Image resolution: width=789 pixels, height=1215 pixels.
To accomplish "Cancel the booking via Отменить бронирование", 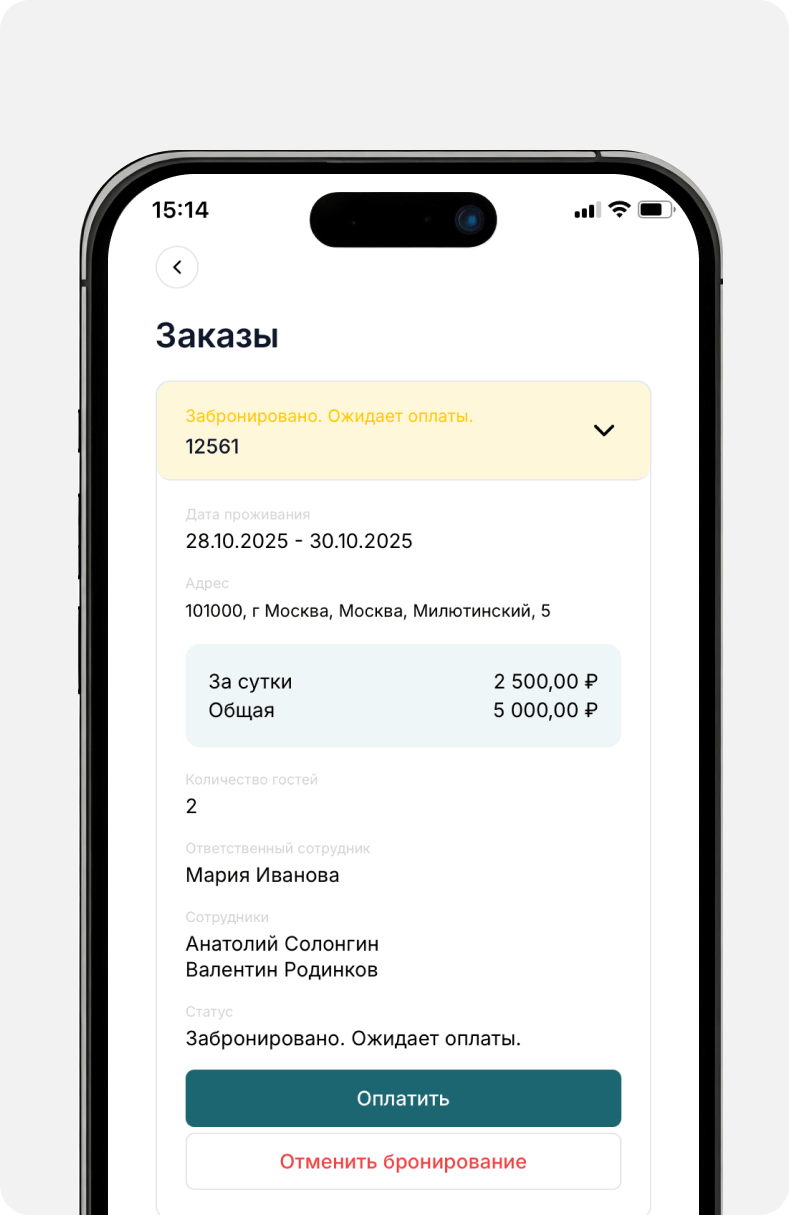I will point(403,1161).
